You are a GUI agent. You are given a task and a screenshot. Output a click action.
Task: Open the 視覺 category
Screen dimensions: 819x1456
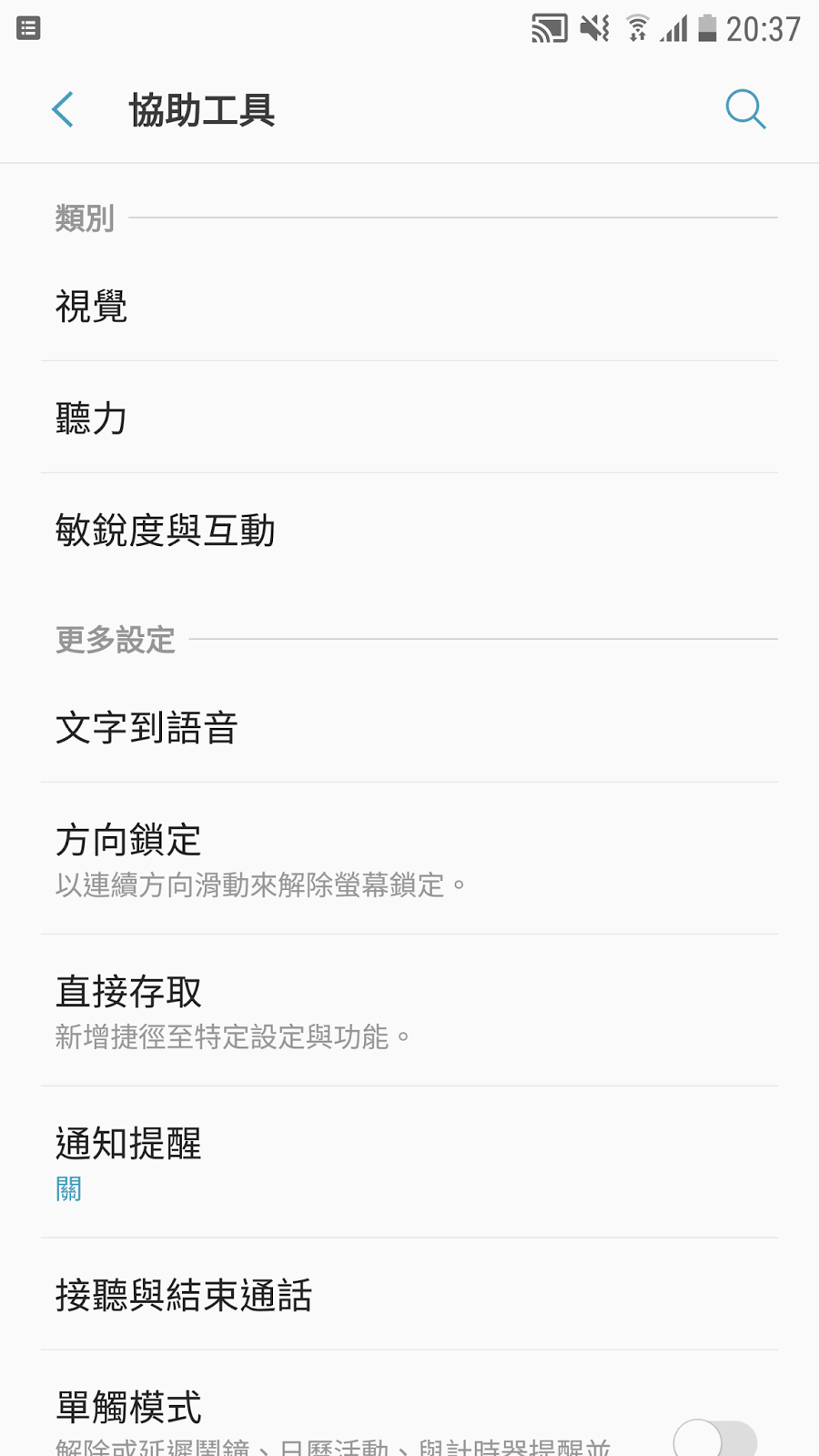(x=91, y=306)
